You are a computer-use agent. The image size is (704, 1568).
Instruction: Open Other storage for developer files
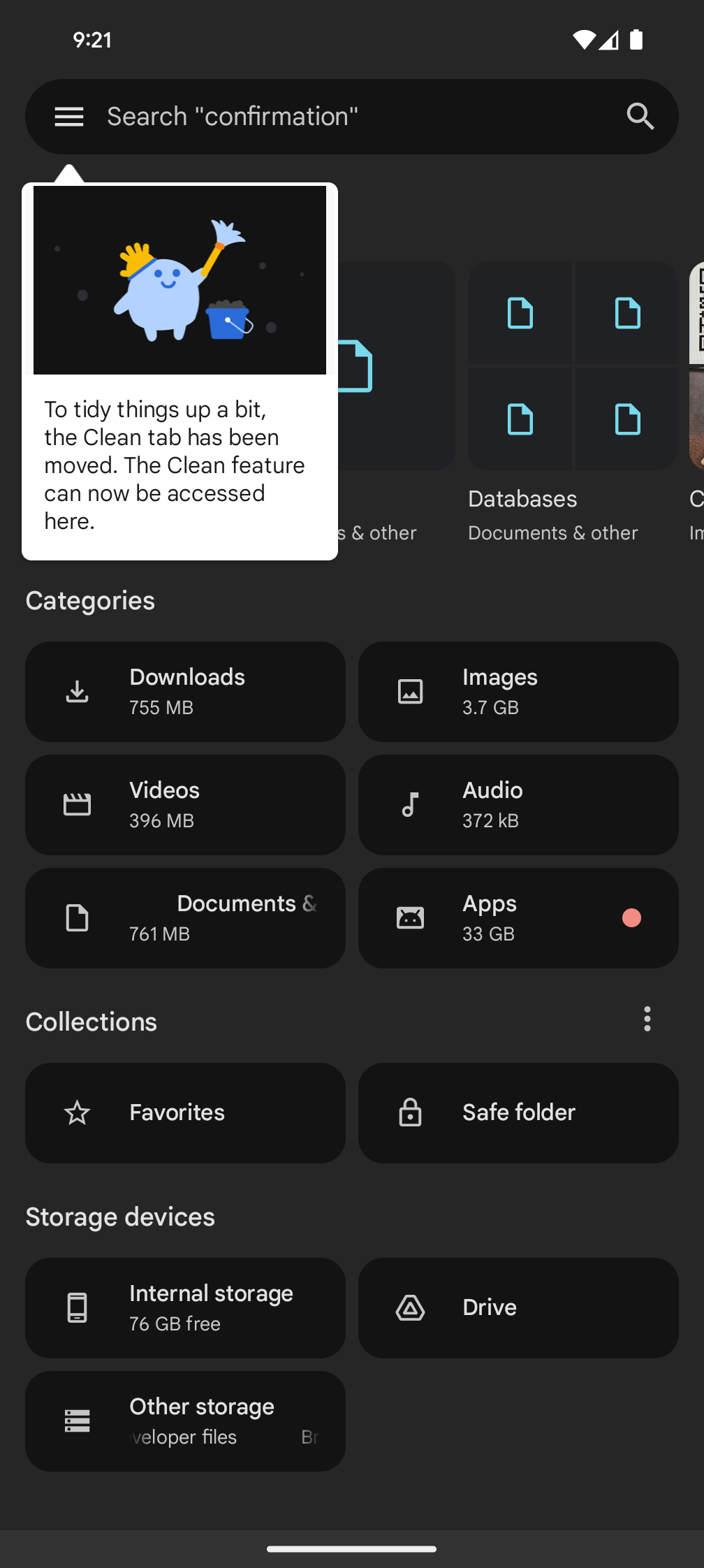pyautogui.click(x=185, y=1421)
